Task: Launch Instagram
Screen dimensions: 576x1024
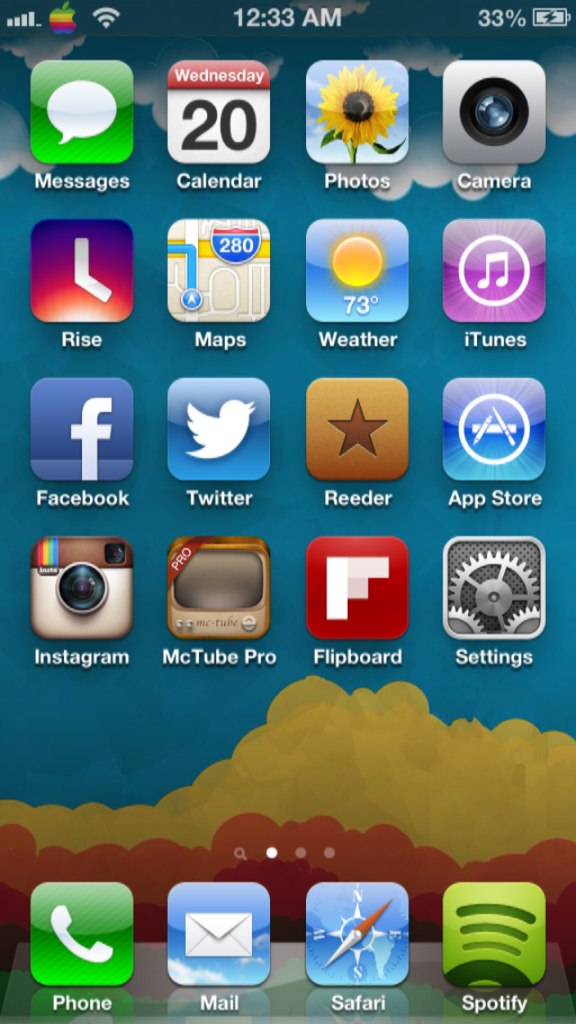Action: coord(82,588)
